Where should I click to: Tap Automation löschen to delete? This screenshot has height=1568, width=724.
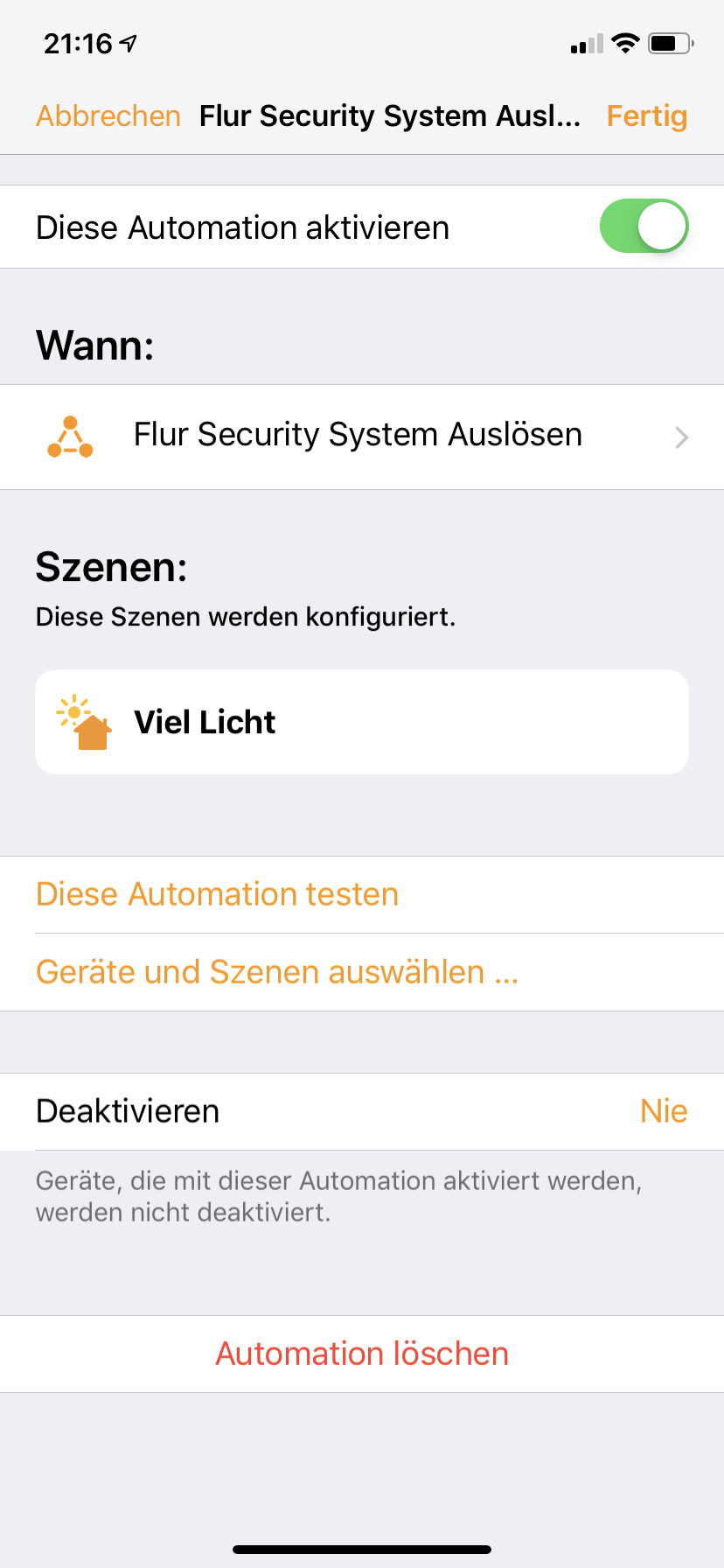pyautogui.click(x=362, y=1354)
